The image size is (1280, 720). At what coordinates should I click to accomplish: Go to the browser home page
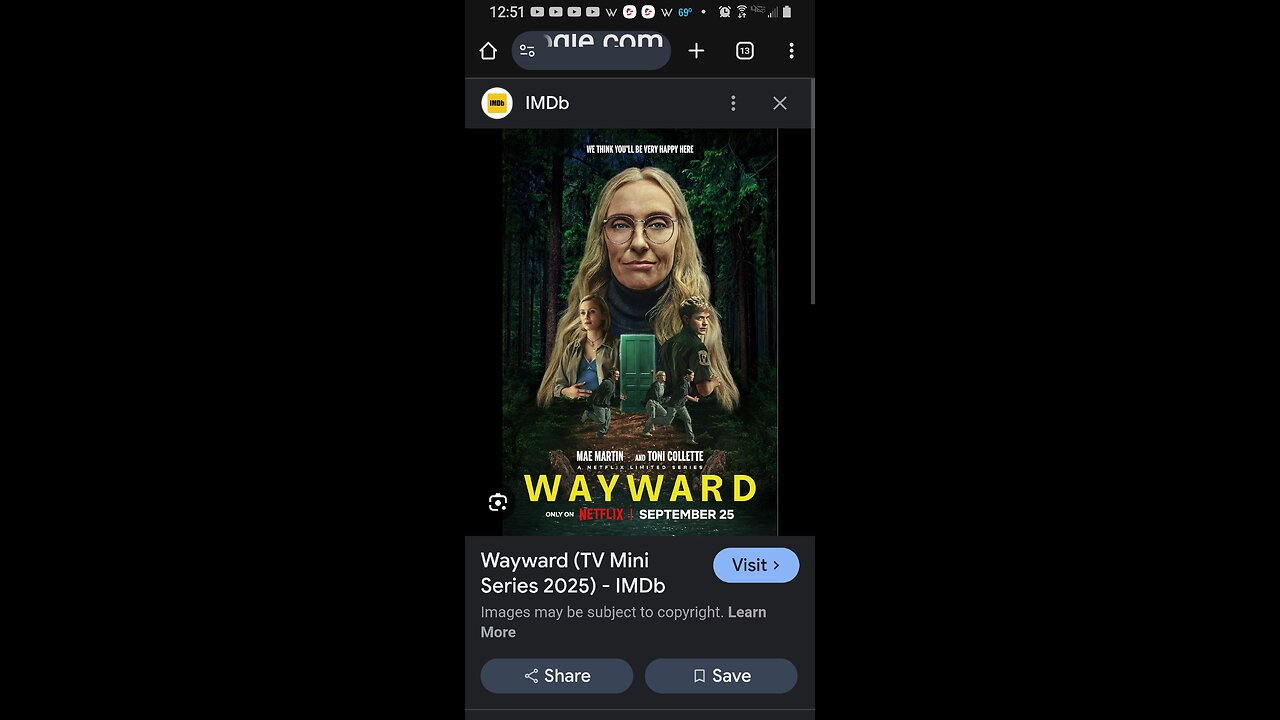point(488,51)
